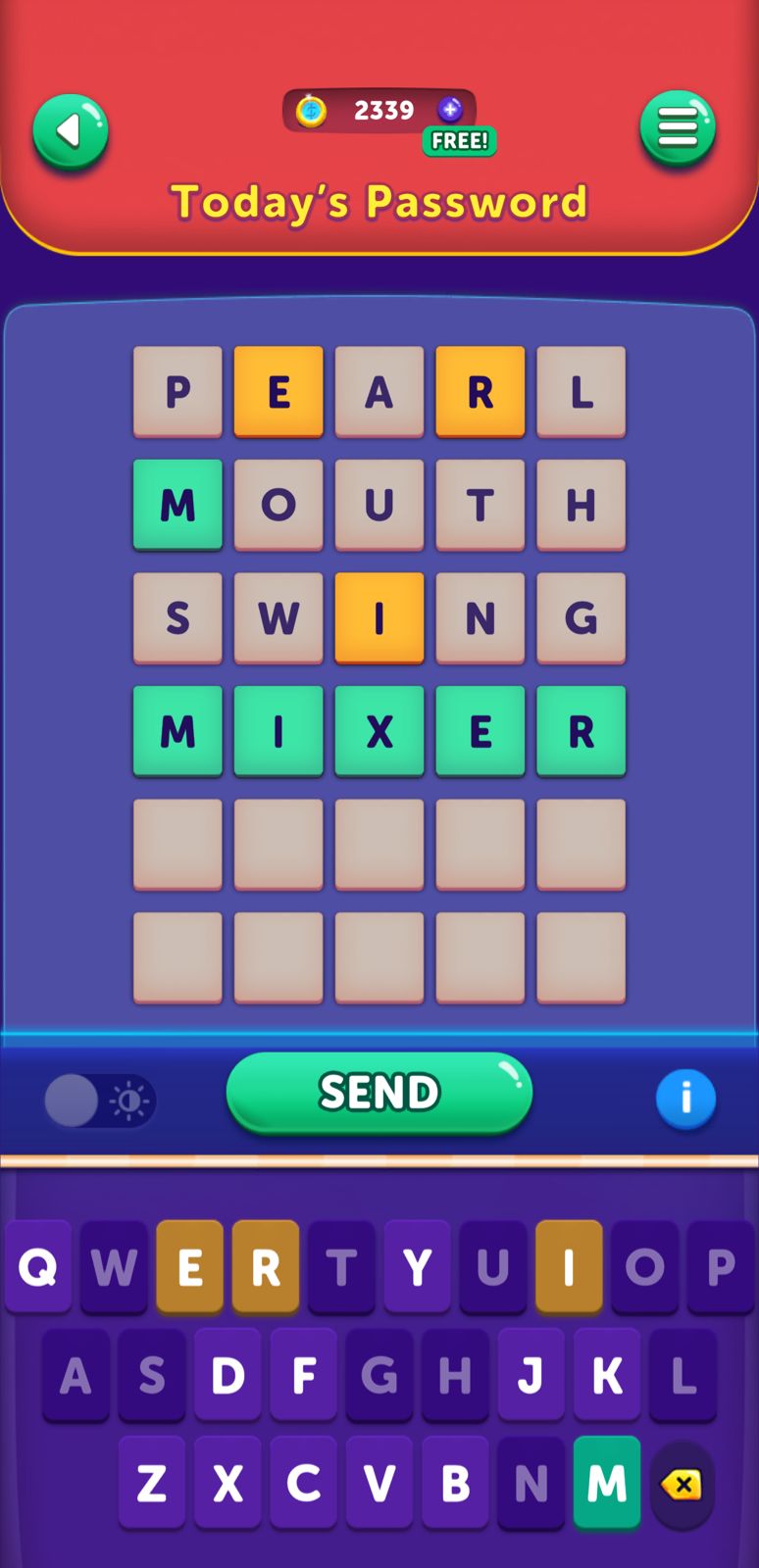Tap the gold E key
The width and height of the screenshot is (759, 1568).
[189, 1267]
